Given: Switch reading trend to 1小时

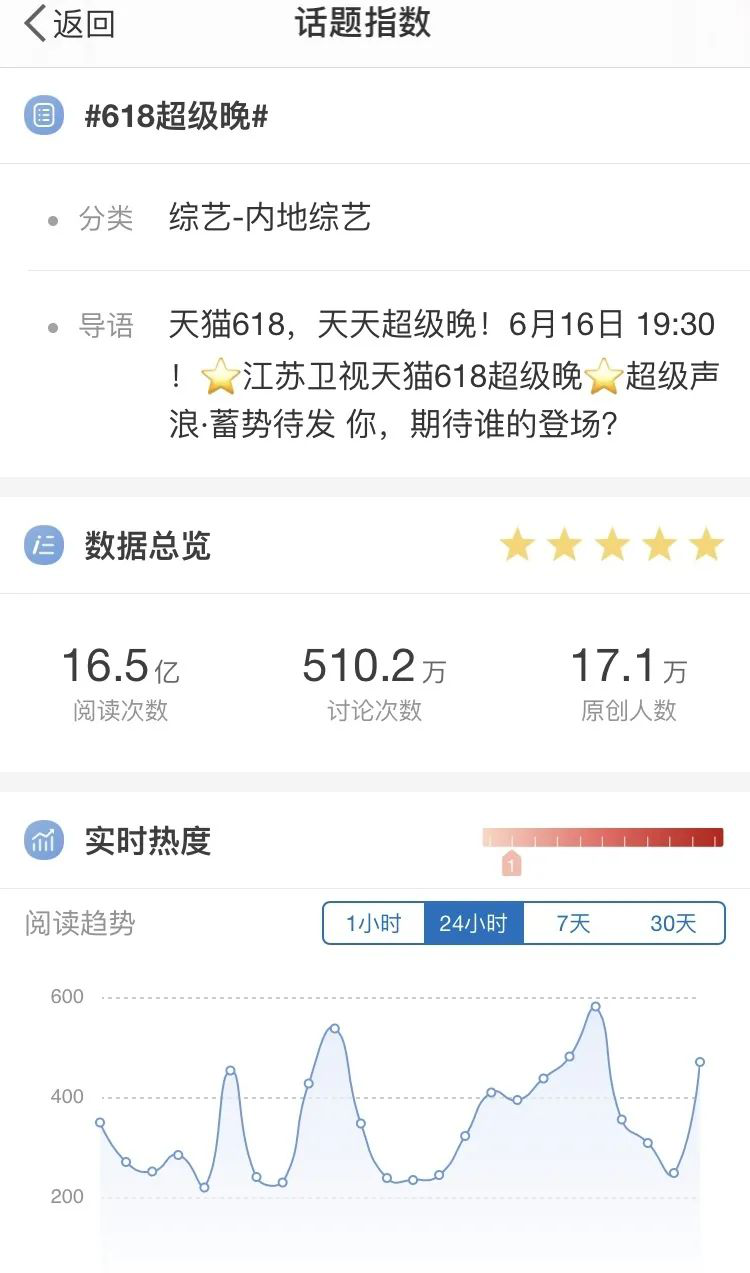Looking at the screenshot, I should click(x=374, y=923).
